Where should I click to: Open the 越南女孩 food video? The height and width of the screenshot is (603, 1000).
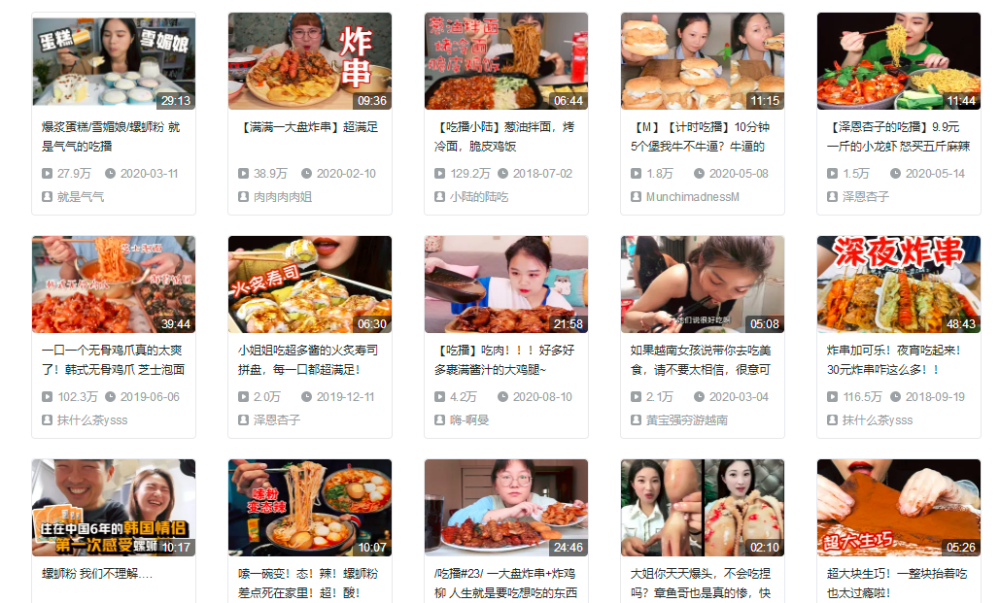[702, 284]
